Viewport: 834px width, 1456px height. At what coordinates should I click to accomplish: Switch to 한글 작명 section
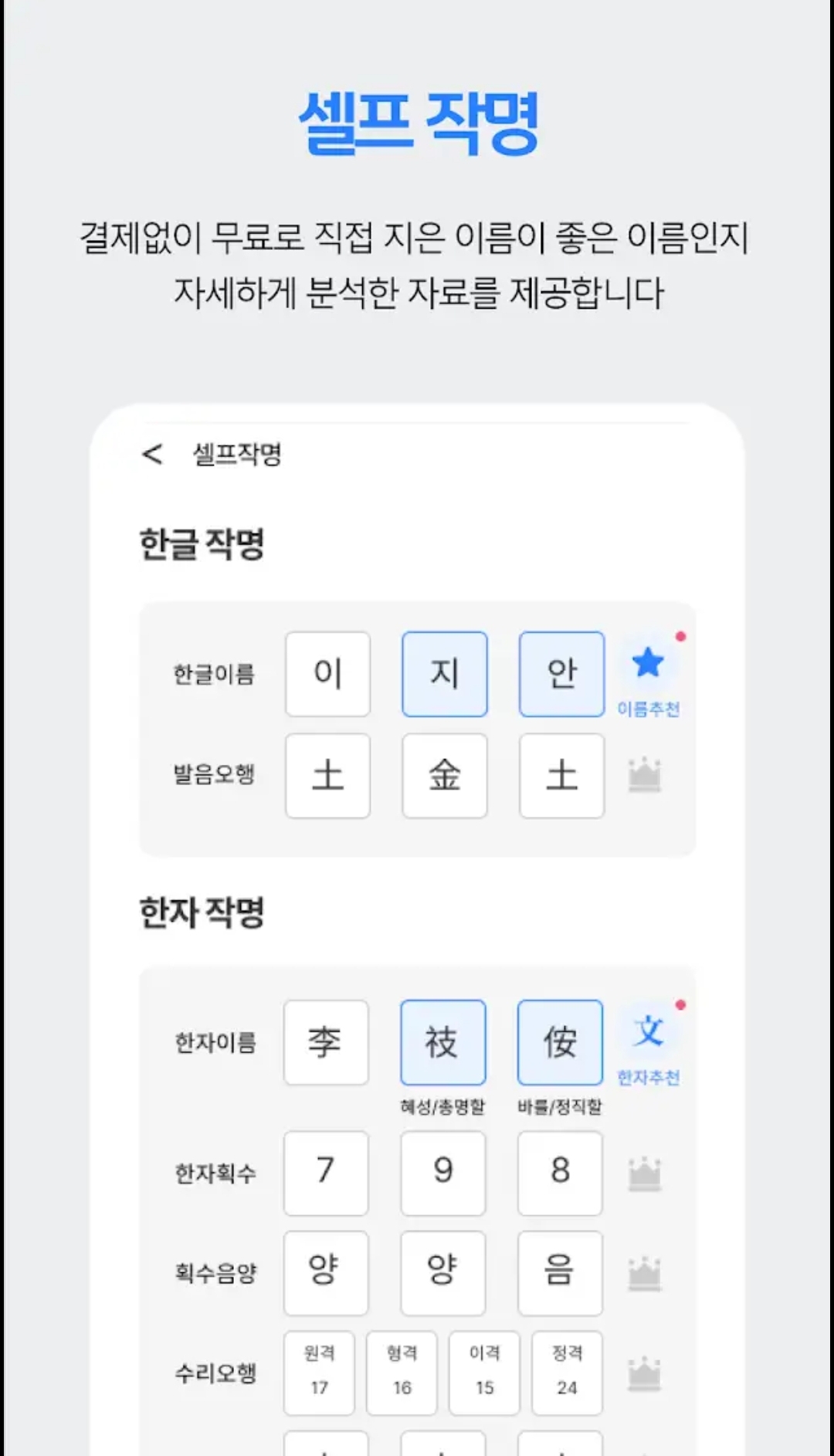point(203,542)
